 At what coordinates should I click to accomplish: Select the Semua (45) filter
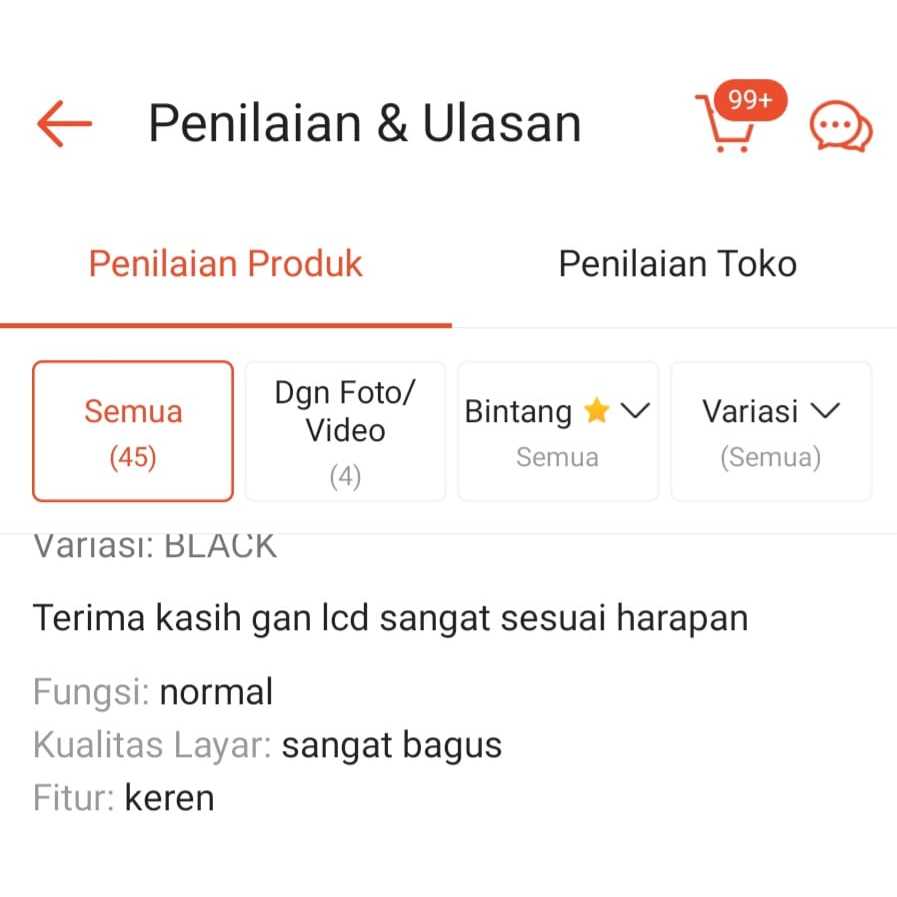pos(133,431)
